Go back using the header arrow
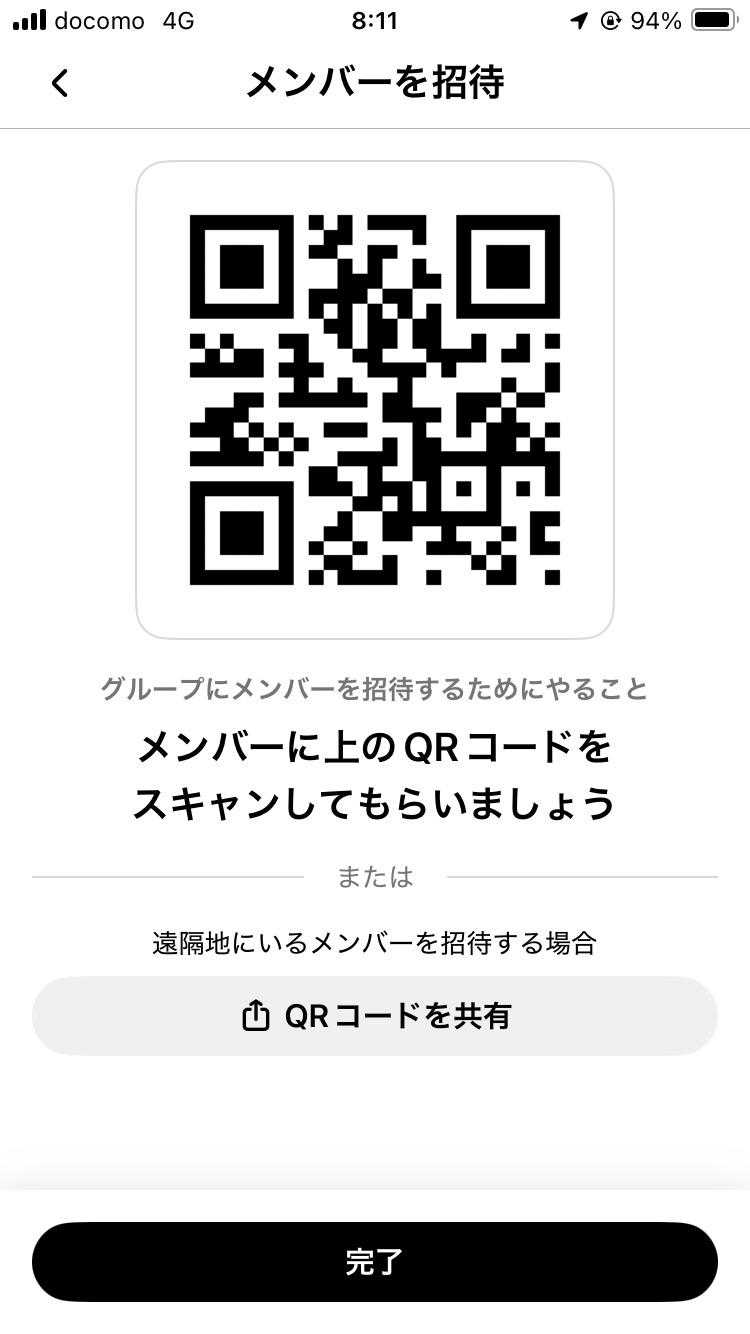Viewport: 750px width, 1334px height. point(60,83)
